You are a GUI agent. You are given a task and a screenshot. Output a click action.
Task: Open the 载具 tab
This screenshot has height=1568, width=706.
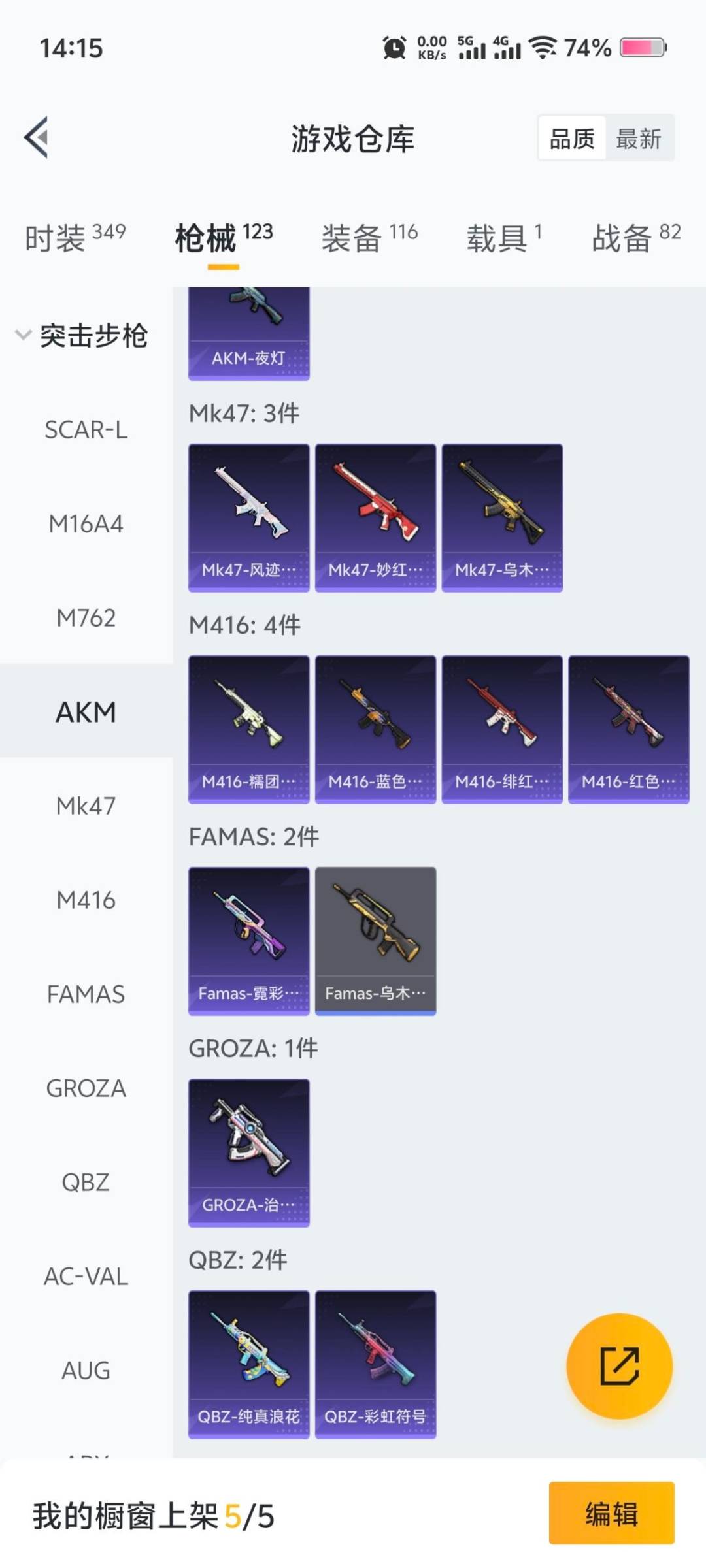pos(503,237)
